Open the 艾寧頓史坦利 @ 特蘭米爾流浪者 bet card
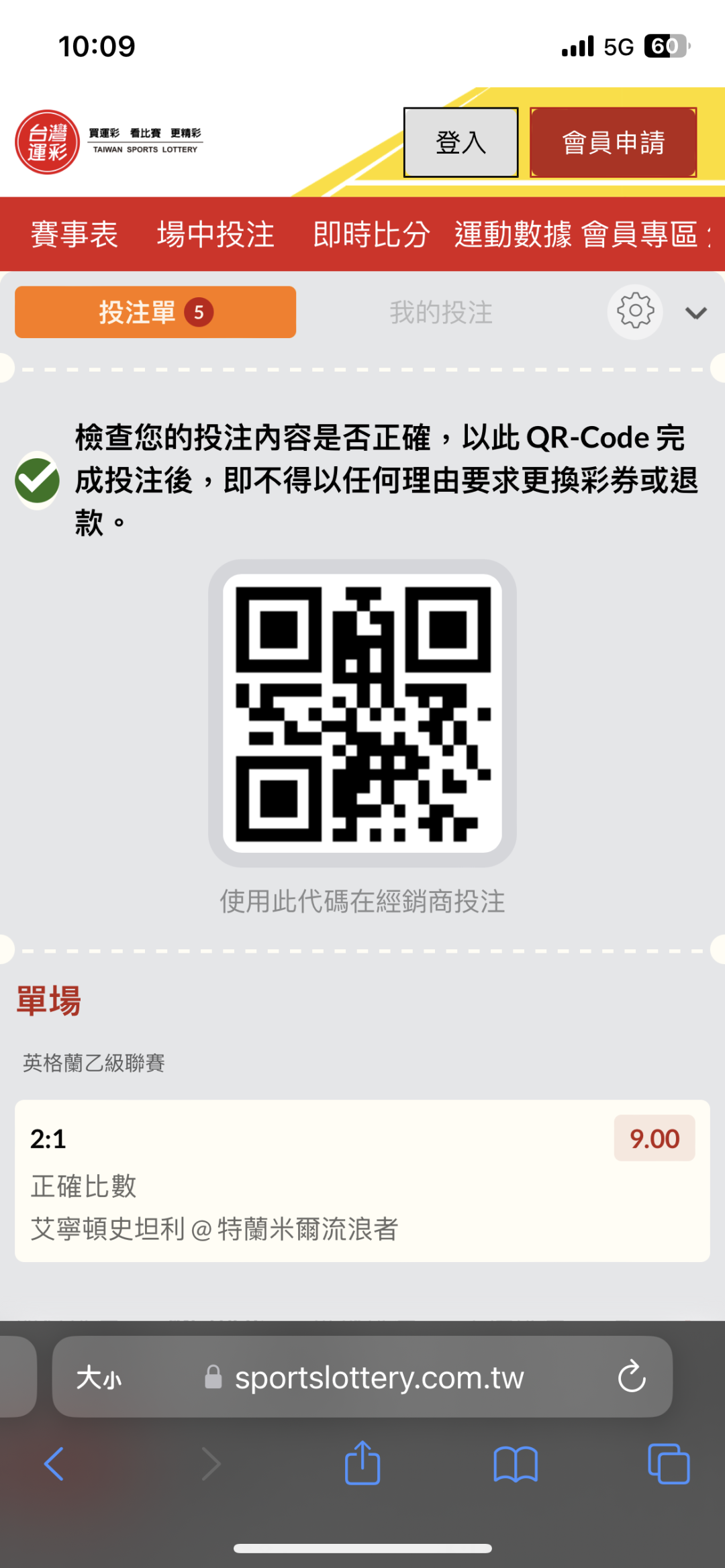This screenshot has height=1568, width=725. 362,1181
